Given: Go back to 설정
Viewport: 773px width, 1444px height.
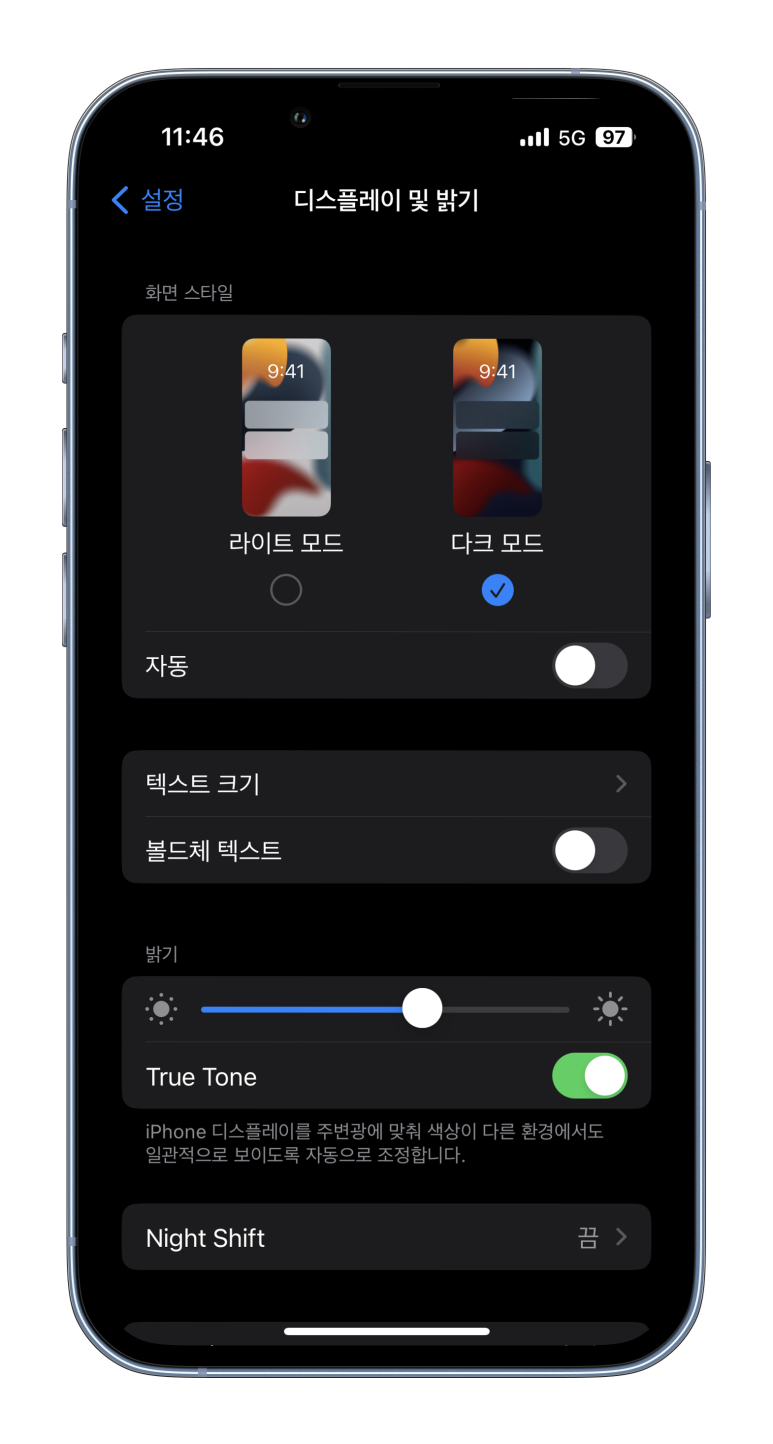Looking at the screenshot, I should pos(148,200).
